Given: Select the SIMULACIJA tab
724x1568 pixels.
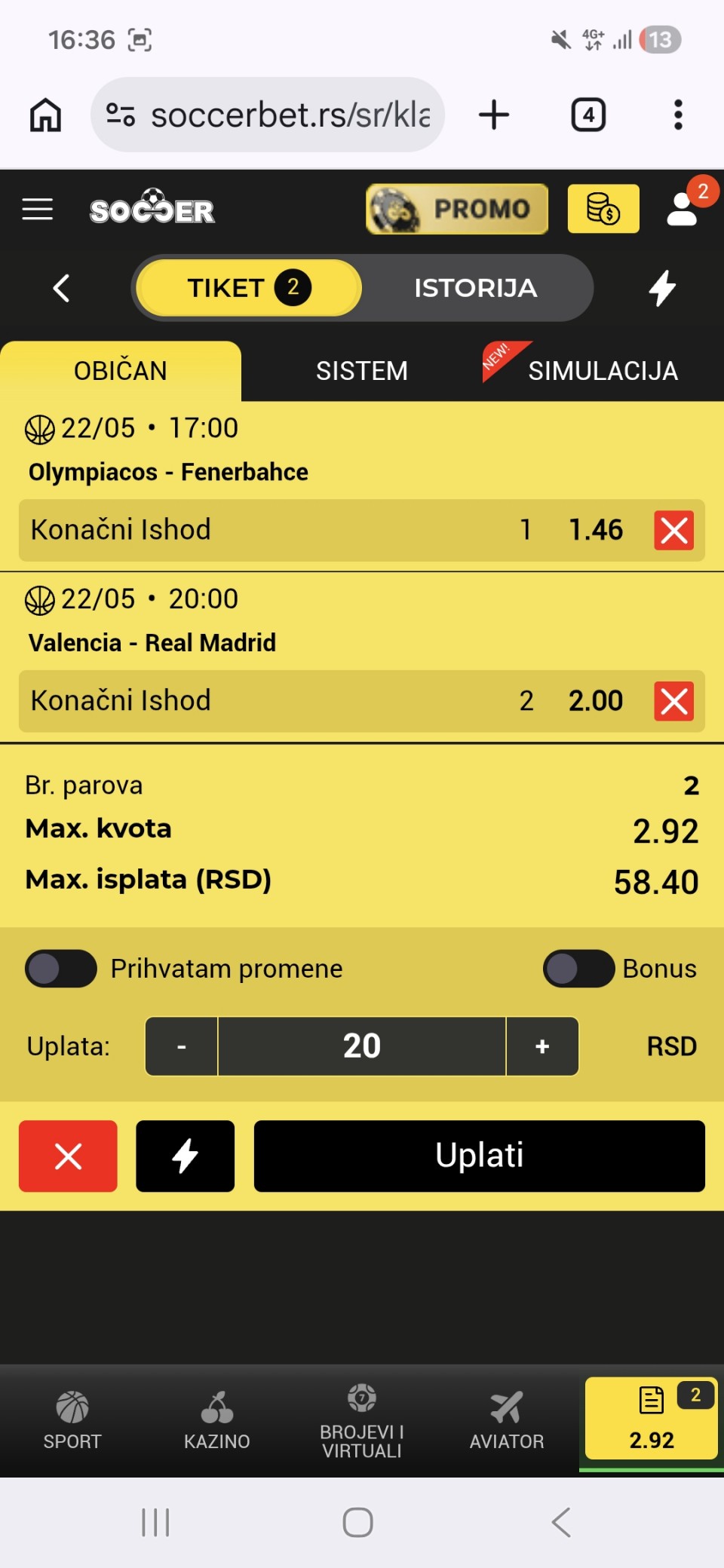Looking at the screenshot, I should point(603,371).
